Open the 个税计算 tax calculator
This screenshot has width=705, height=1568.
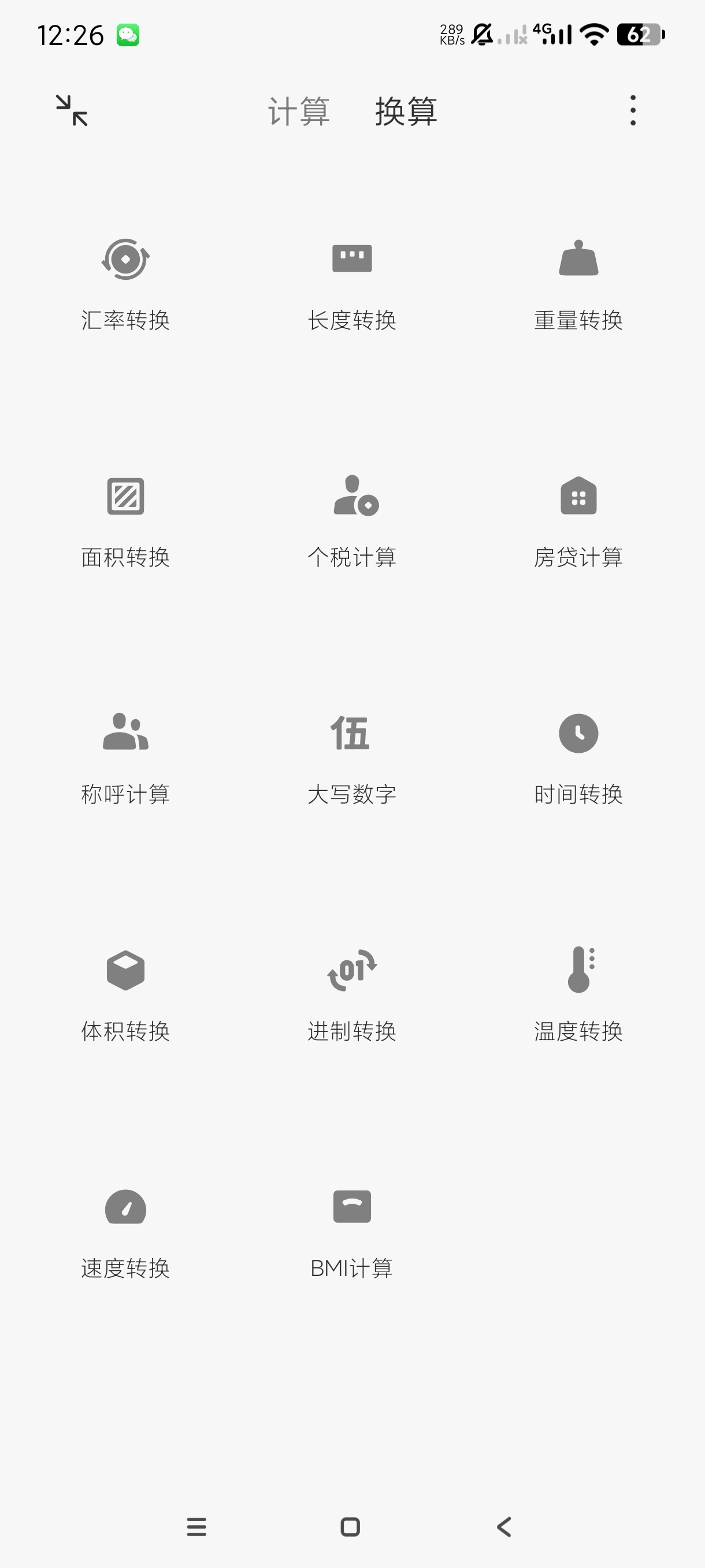tap(351, 522)
